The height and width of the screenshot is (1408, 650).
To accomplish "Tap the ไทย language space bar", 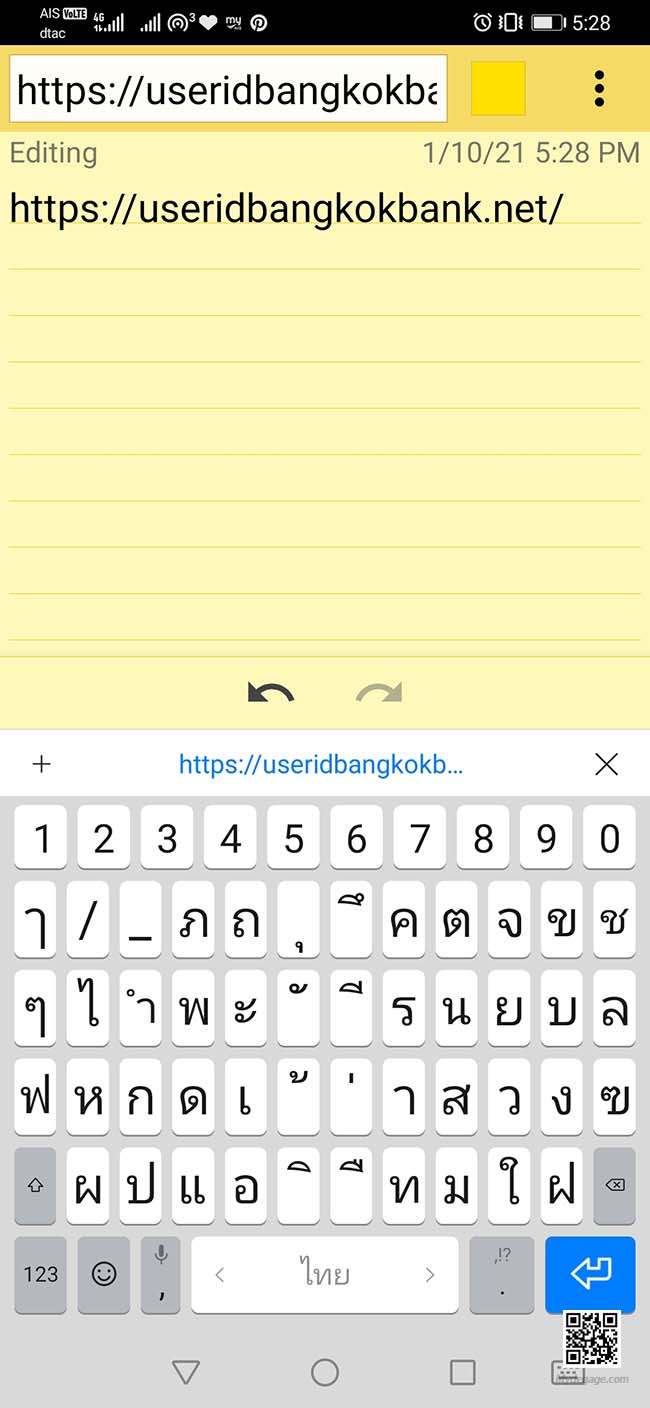I will coord(325,1274).
